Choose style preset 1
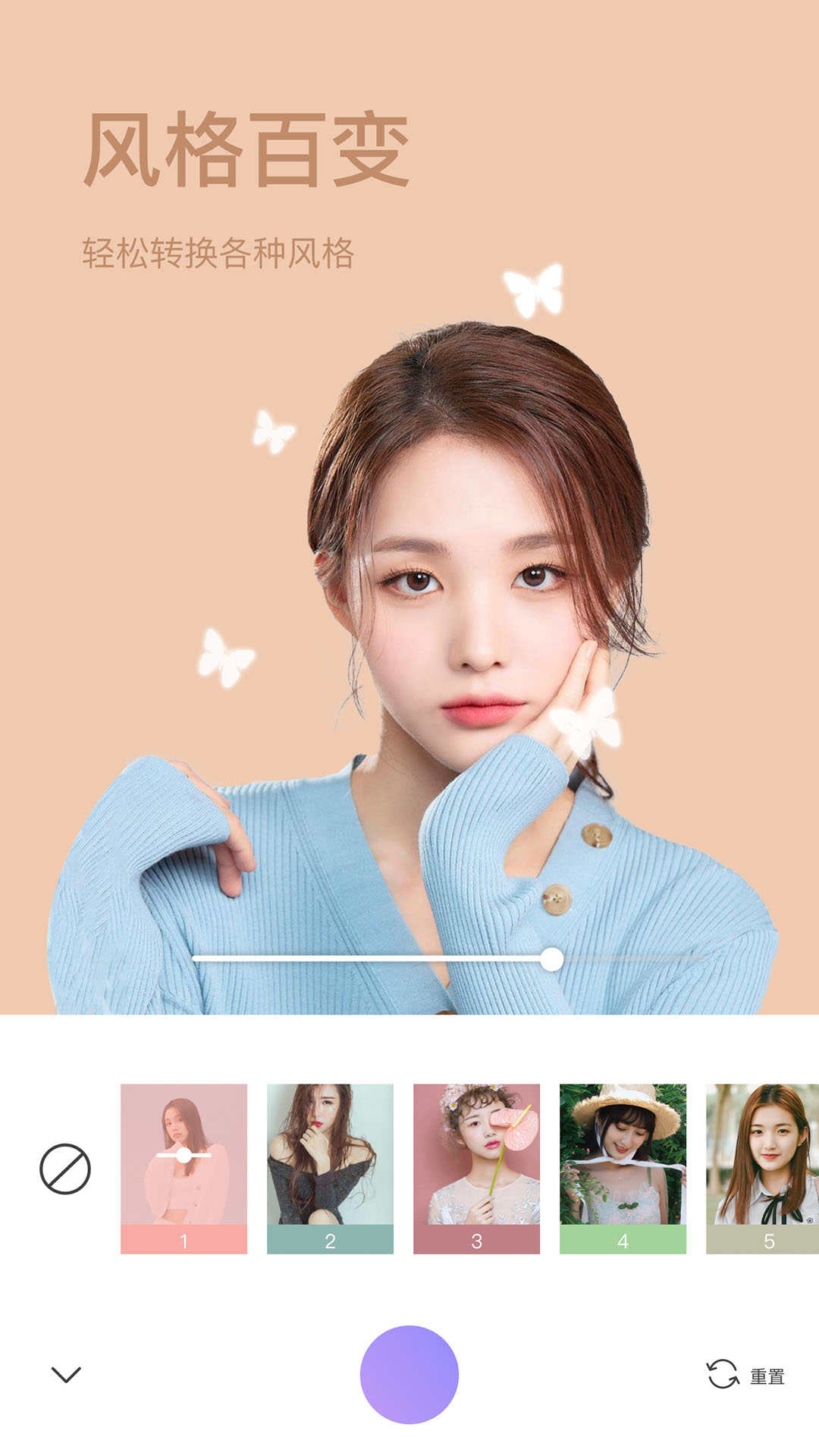Screen dimensions: 819x1456 click(184, 1169)
